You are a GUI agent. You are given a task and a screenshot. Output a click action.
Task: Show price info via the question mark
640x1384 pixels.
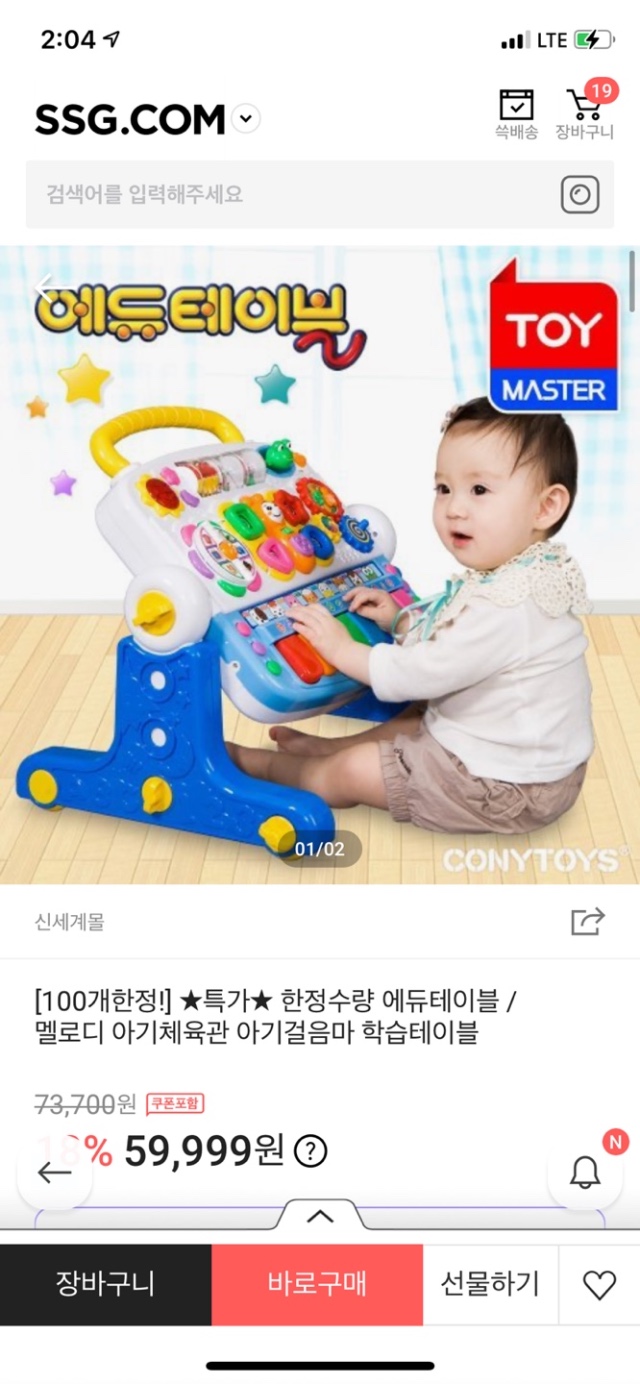[311, 1152]
